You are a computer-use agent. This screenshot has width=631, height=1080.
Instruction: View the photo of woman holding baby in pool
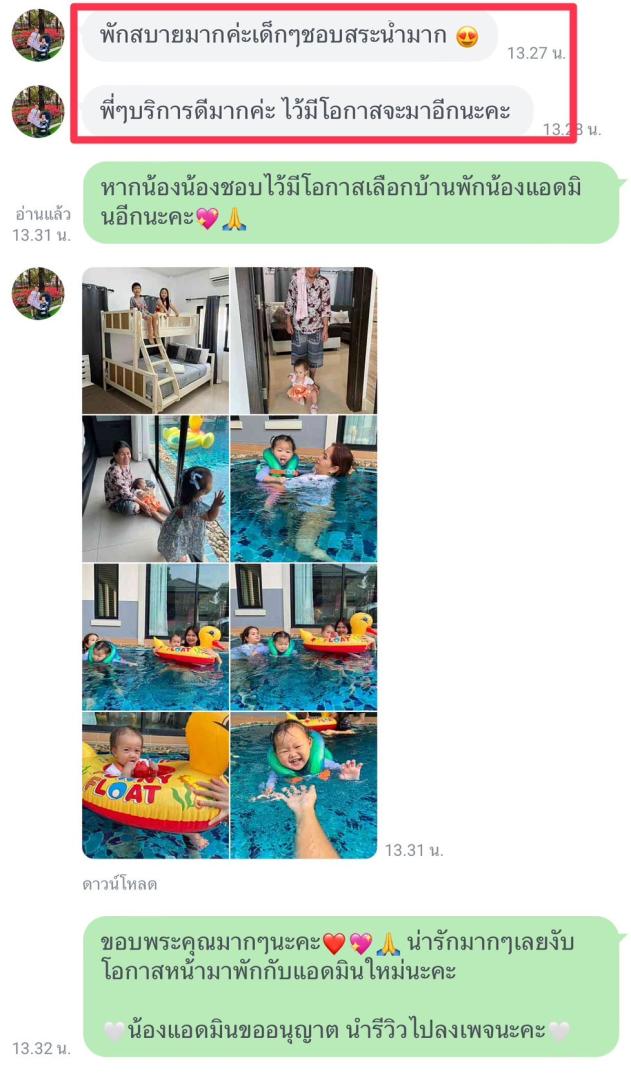click(x=303, y=488)
